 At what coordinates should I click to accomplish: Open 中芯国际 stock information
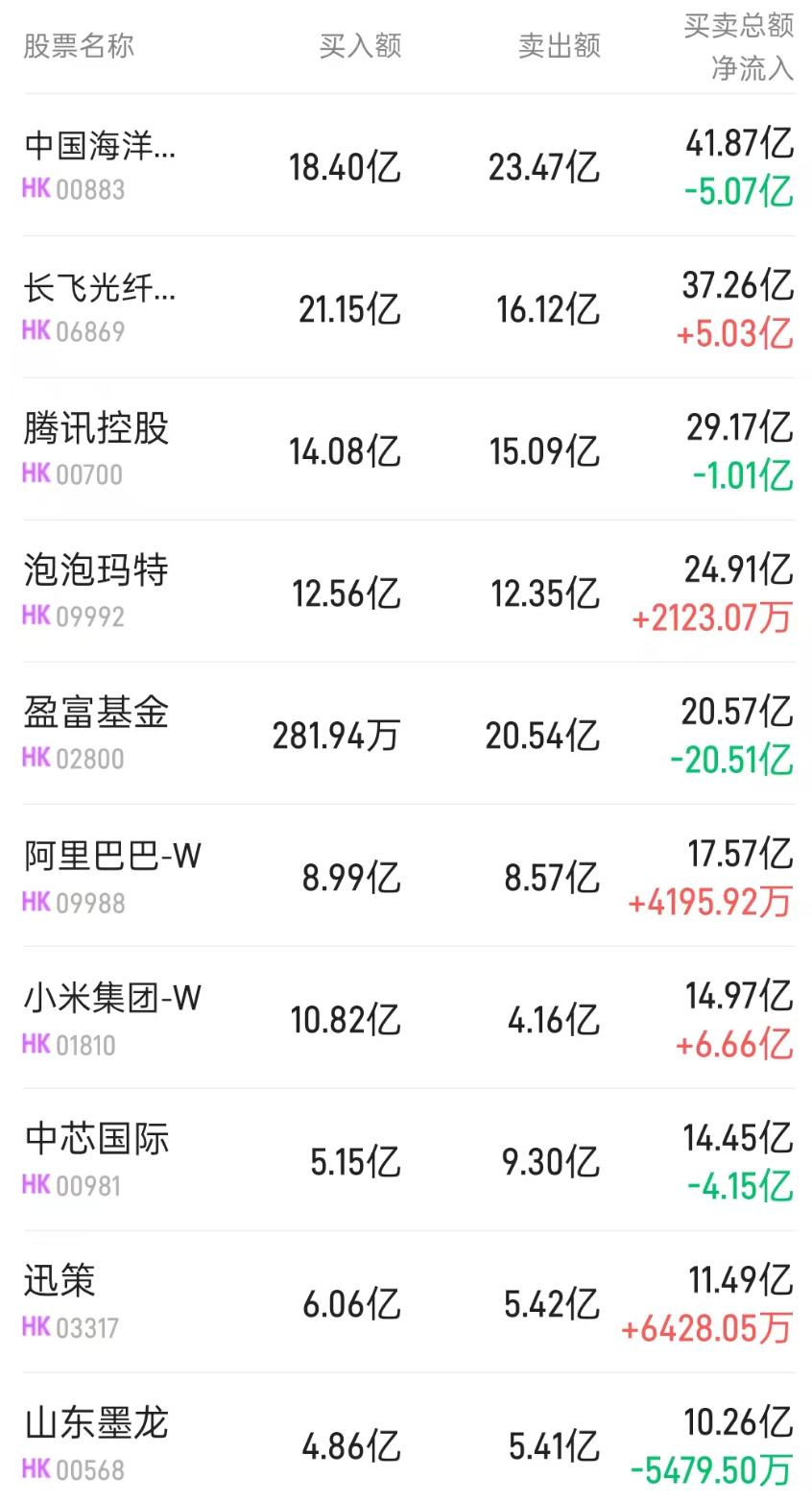tap(95, 1140)
